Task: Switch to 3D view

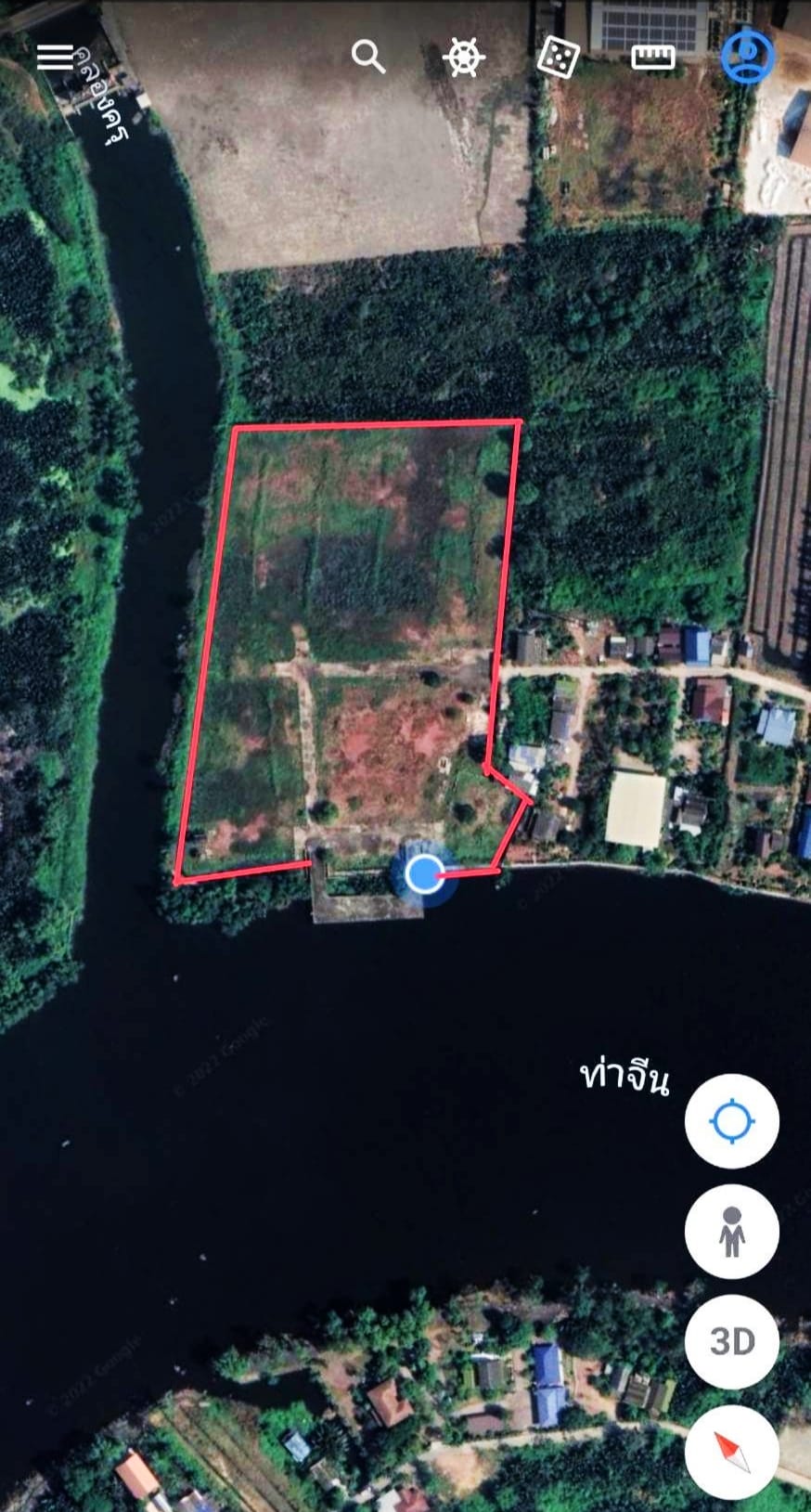Action: click(732, 1342)
